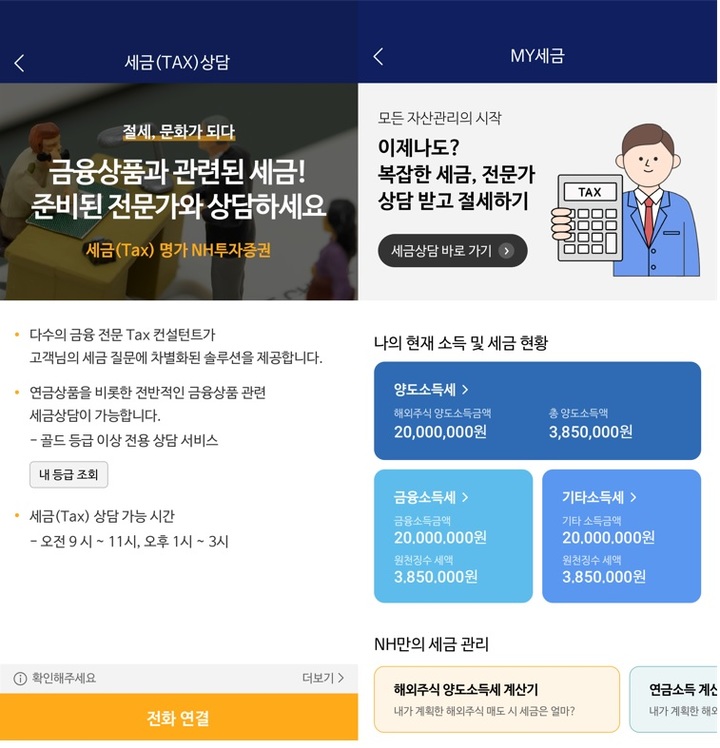Tap the 내 등급 조회 button
The height and width of the screenshot is (748, 720).
[x=68, y=475]
